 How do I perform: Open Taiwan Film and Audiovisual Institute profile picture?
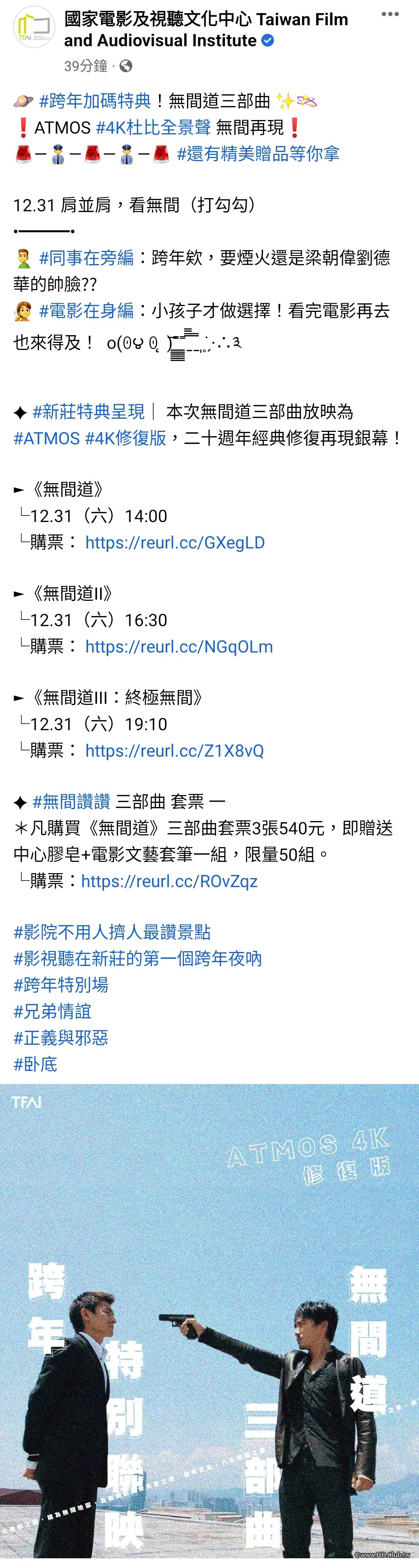(33, 28)
